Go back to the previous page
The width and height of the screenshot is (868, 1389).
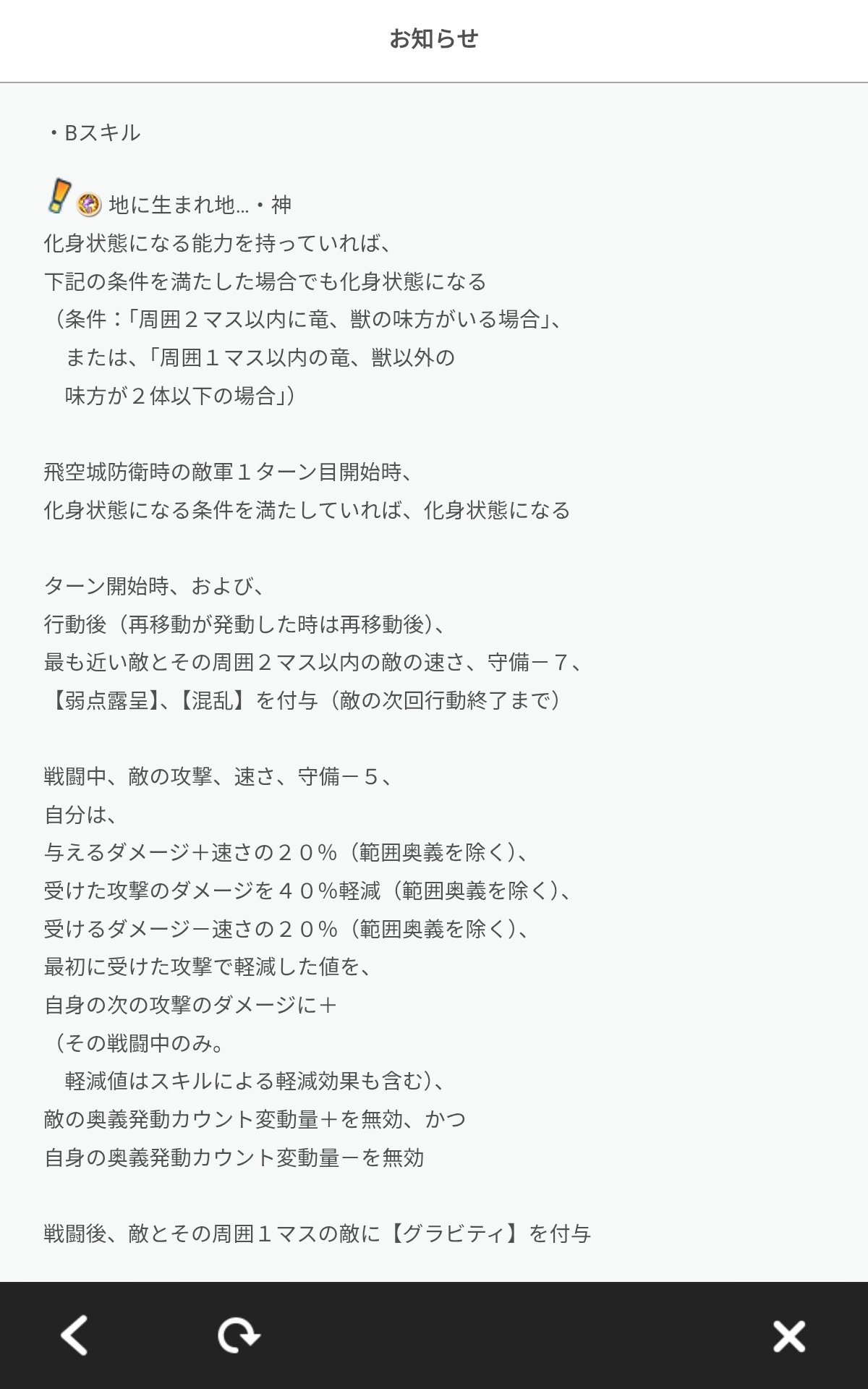75,1335
